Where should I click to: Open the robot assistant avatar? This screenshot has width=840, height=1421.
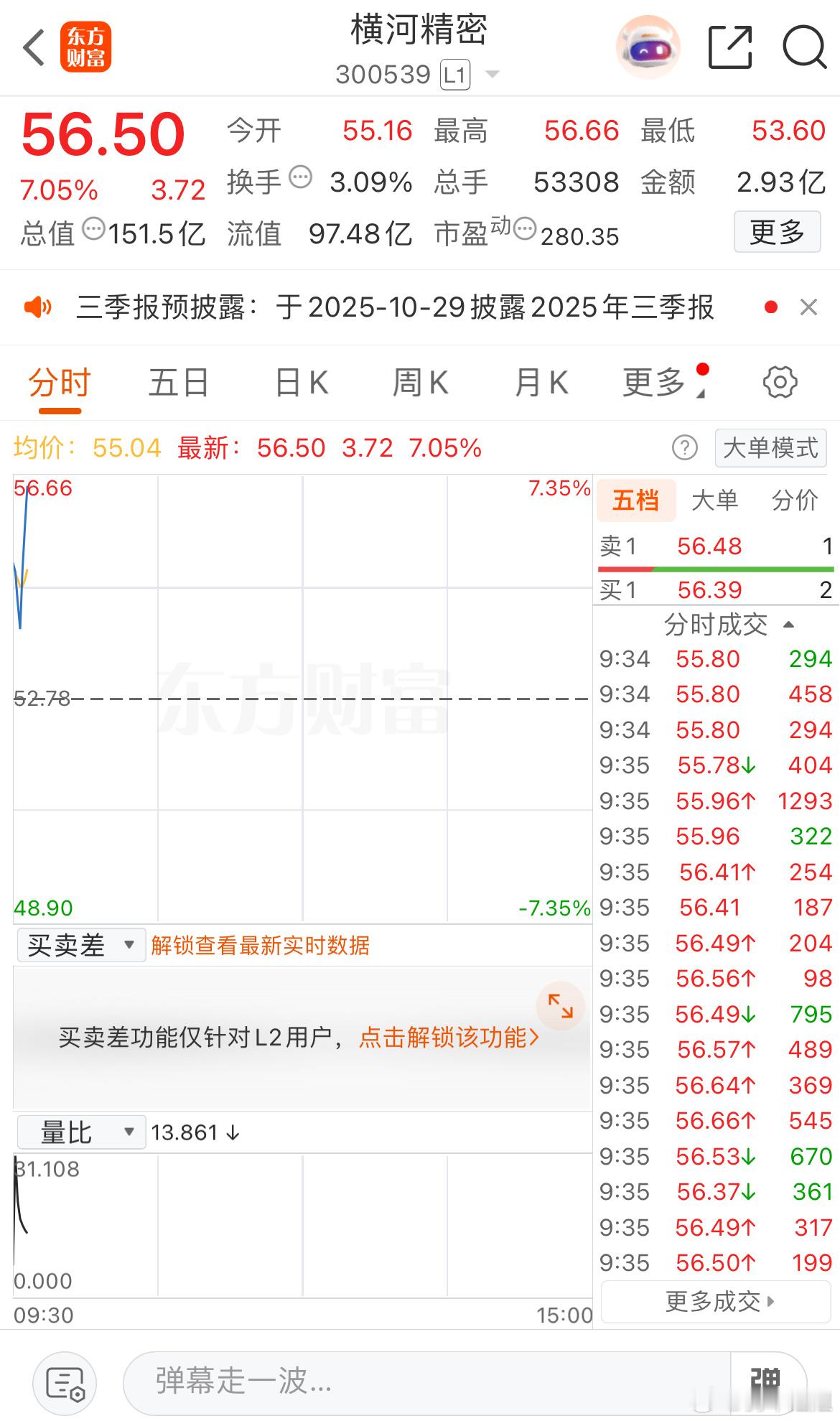[x=648, y=48]
